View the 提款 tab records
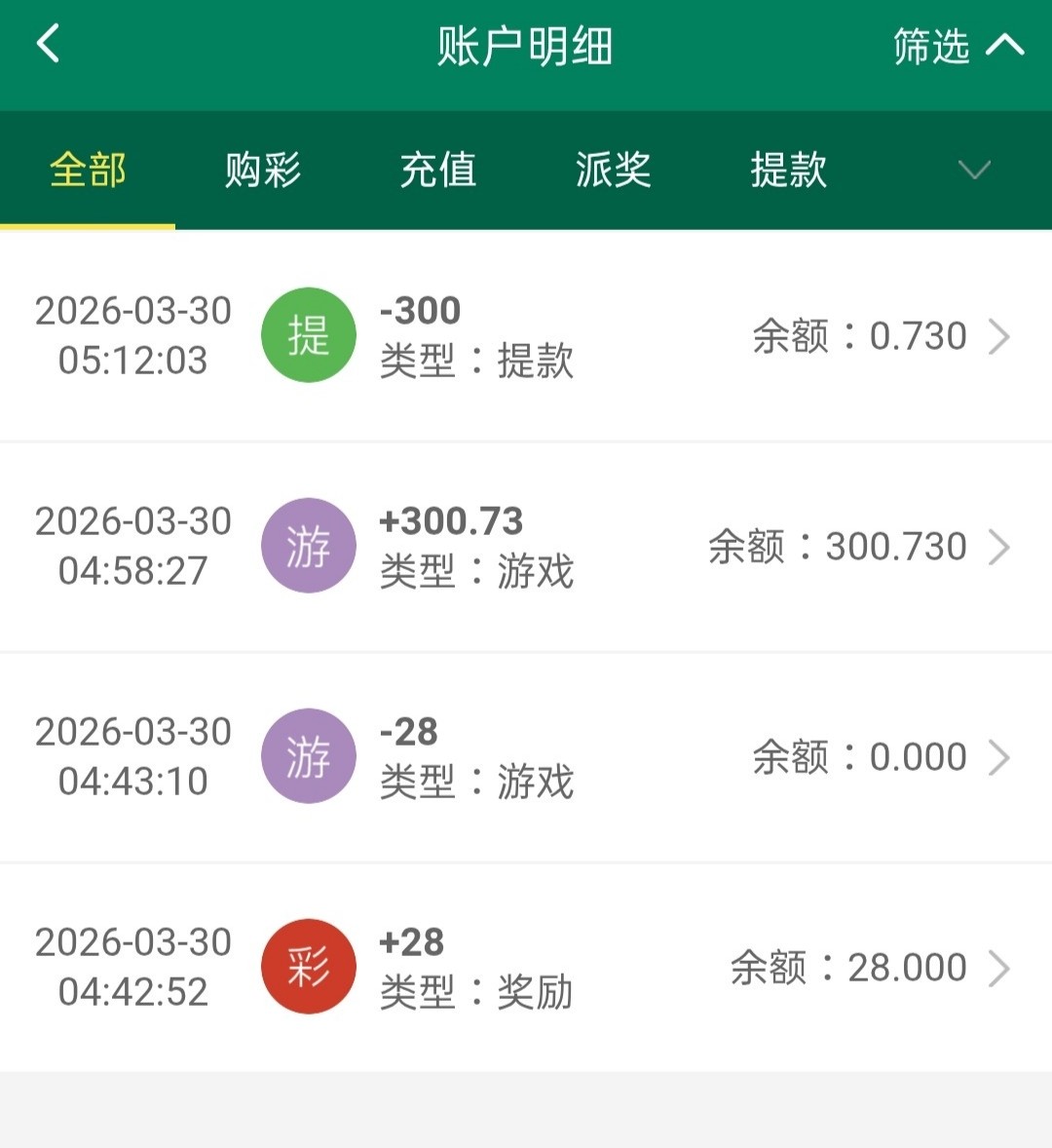The height and width of the screenshot is (1148, 1052). pyautogui.click(x=788, y=171)
